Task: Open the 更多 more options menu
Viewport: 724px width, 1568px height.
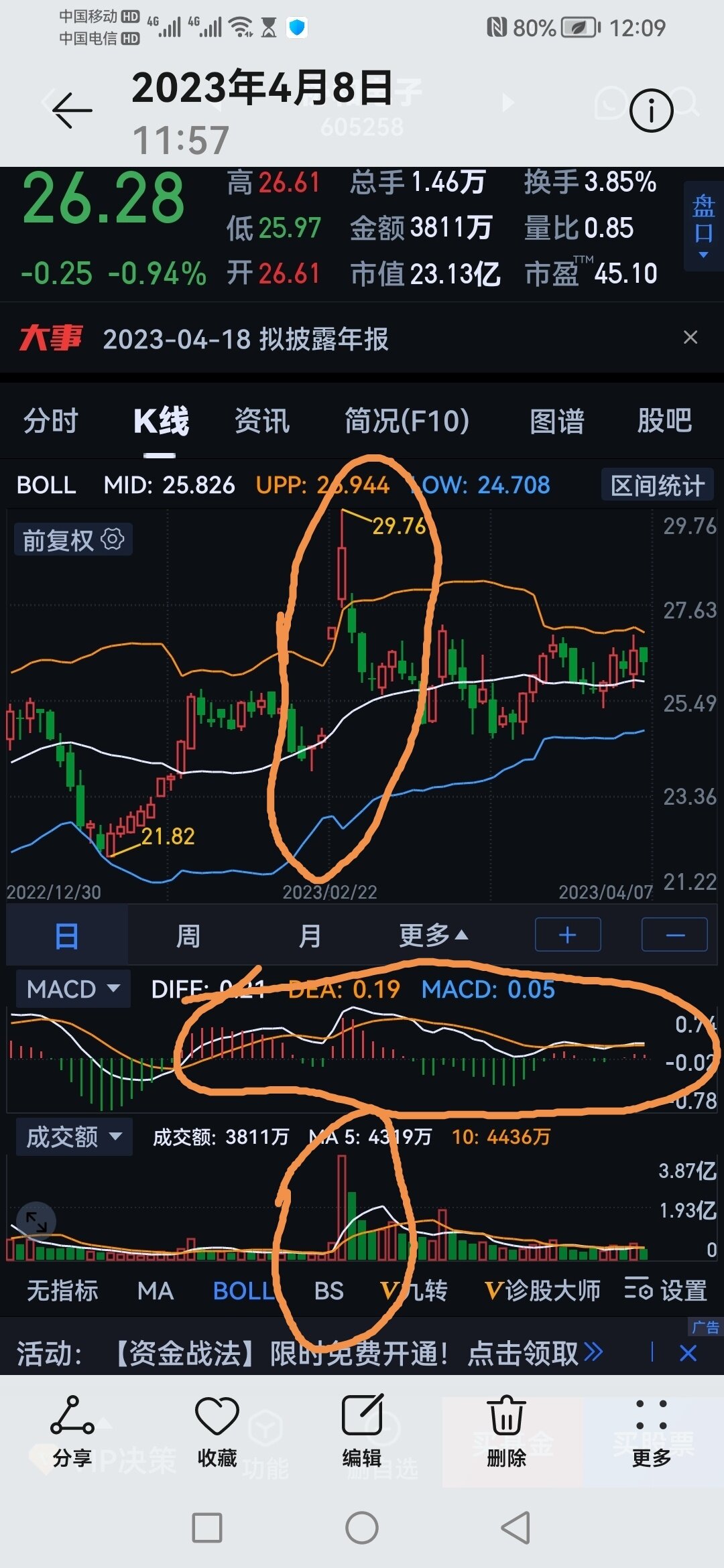Action: click(652, 1432)
